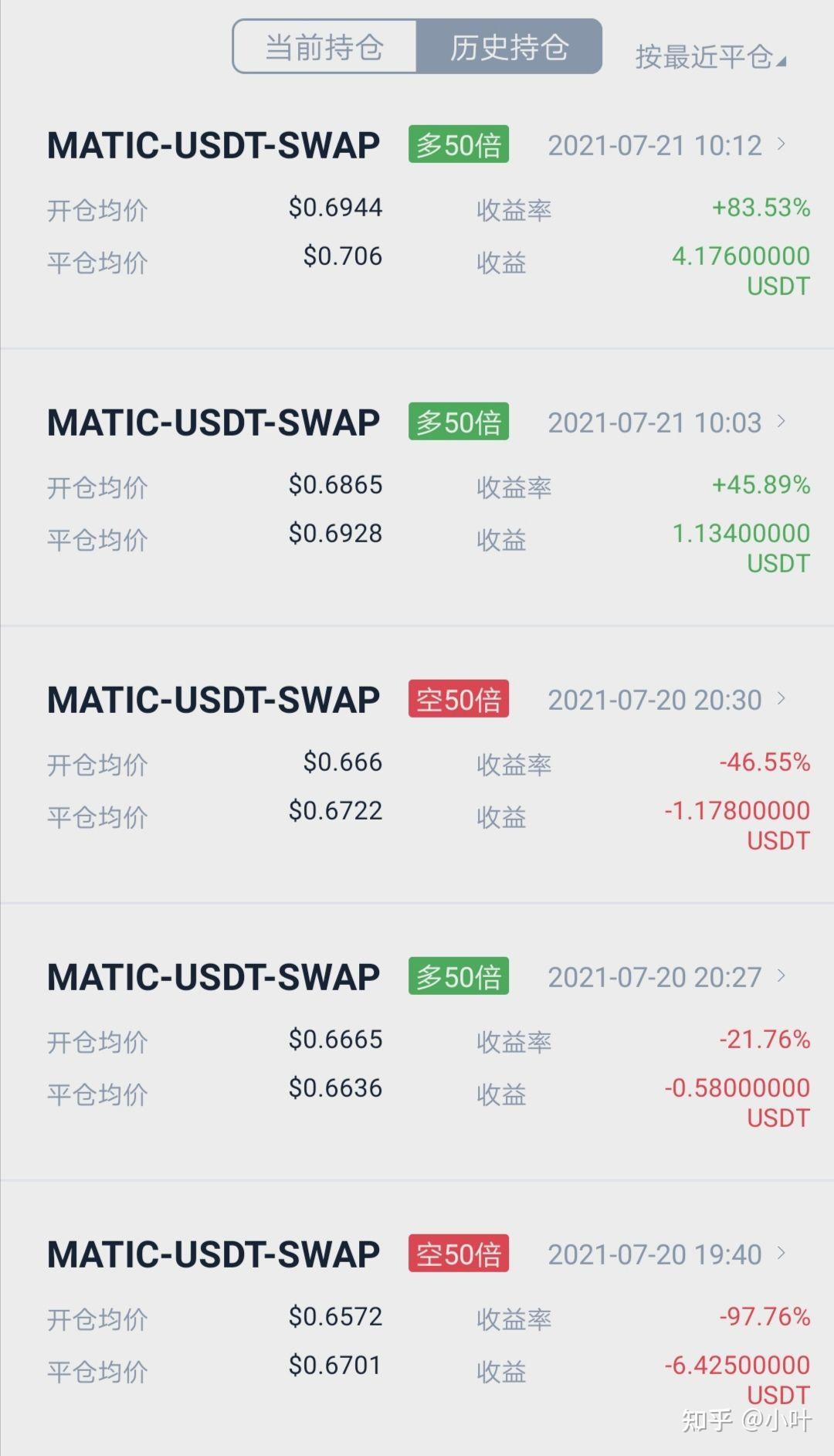Screen dimensions: 834x1456
Task: Switch to the 当前持仓 tab
Action: coord(323,46)
